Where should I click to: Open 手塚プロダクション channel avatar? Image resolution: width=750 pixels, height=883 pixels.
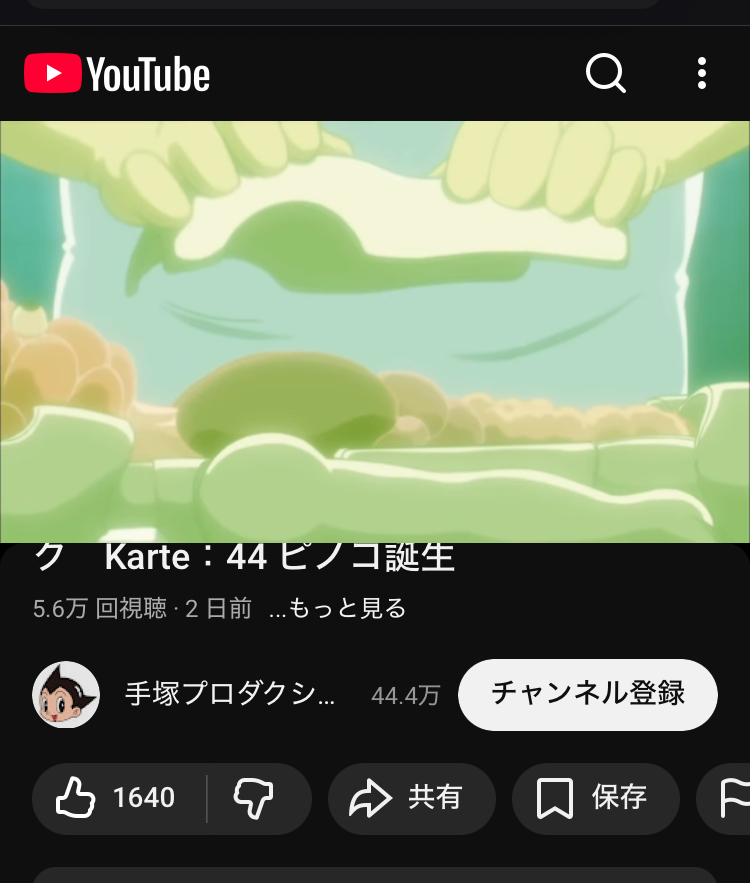click(66, 694)
